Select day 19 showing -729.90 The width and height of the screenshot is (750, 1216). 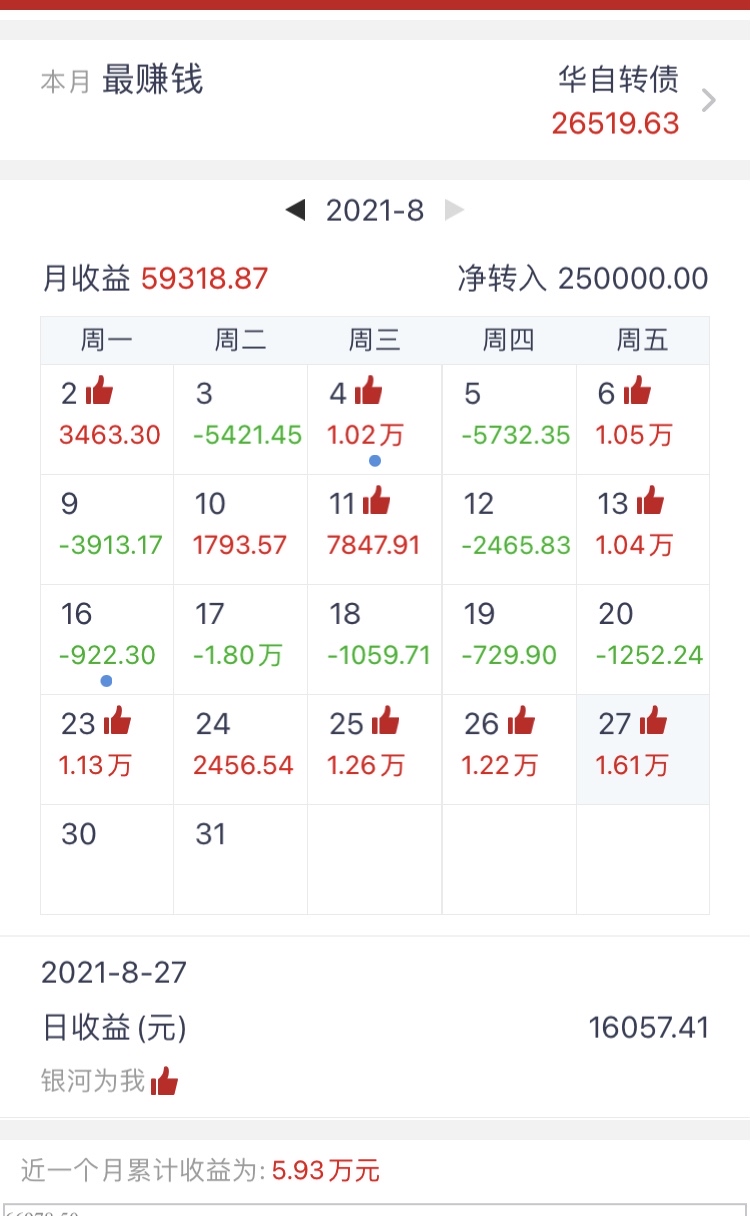pos(509,639)
